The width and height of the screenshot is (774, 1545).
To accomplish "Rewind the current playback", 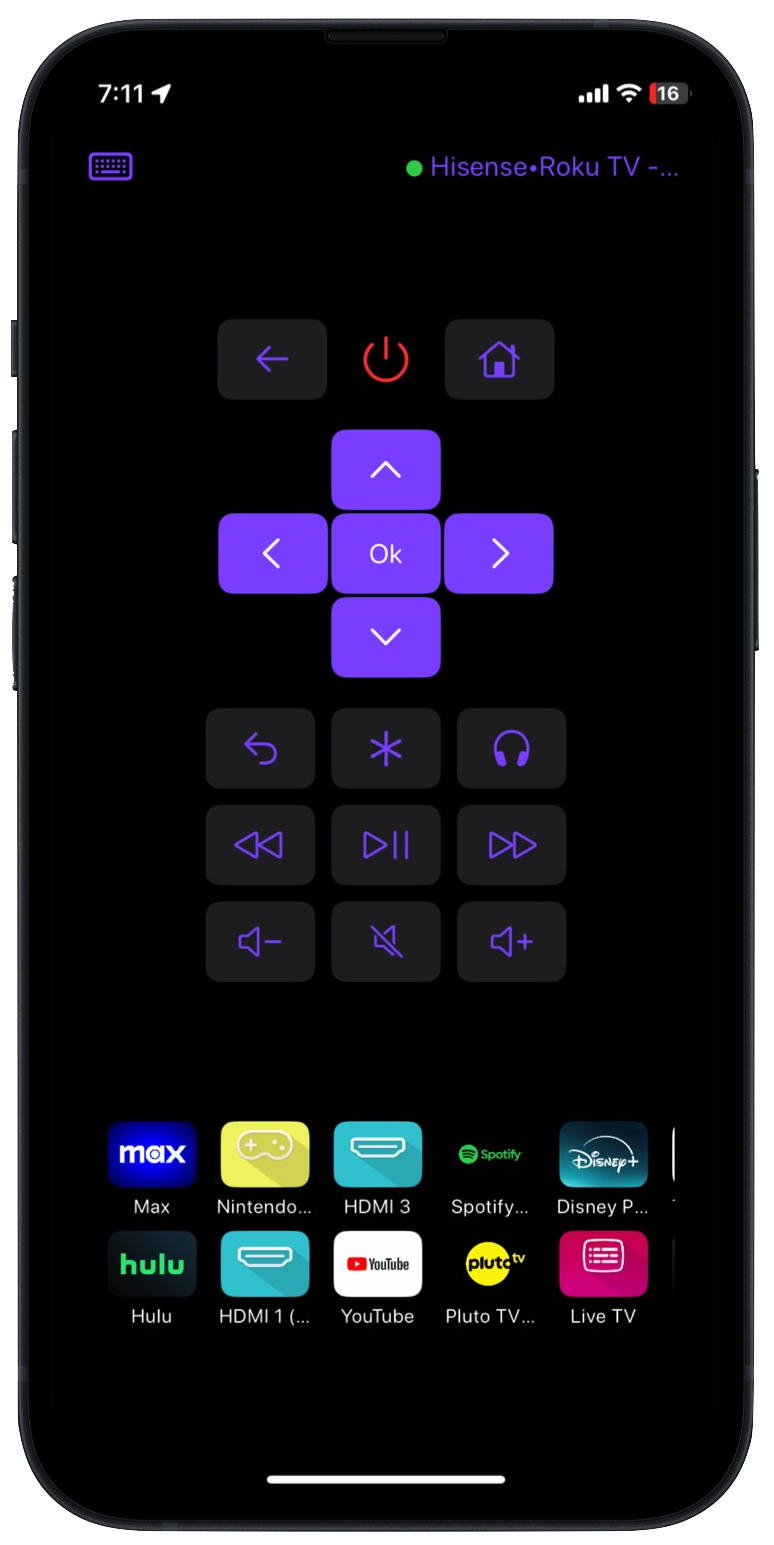I will pos(260,845).
